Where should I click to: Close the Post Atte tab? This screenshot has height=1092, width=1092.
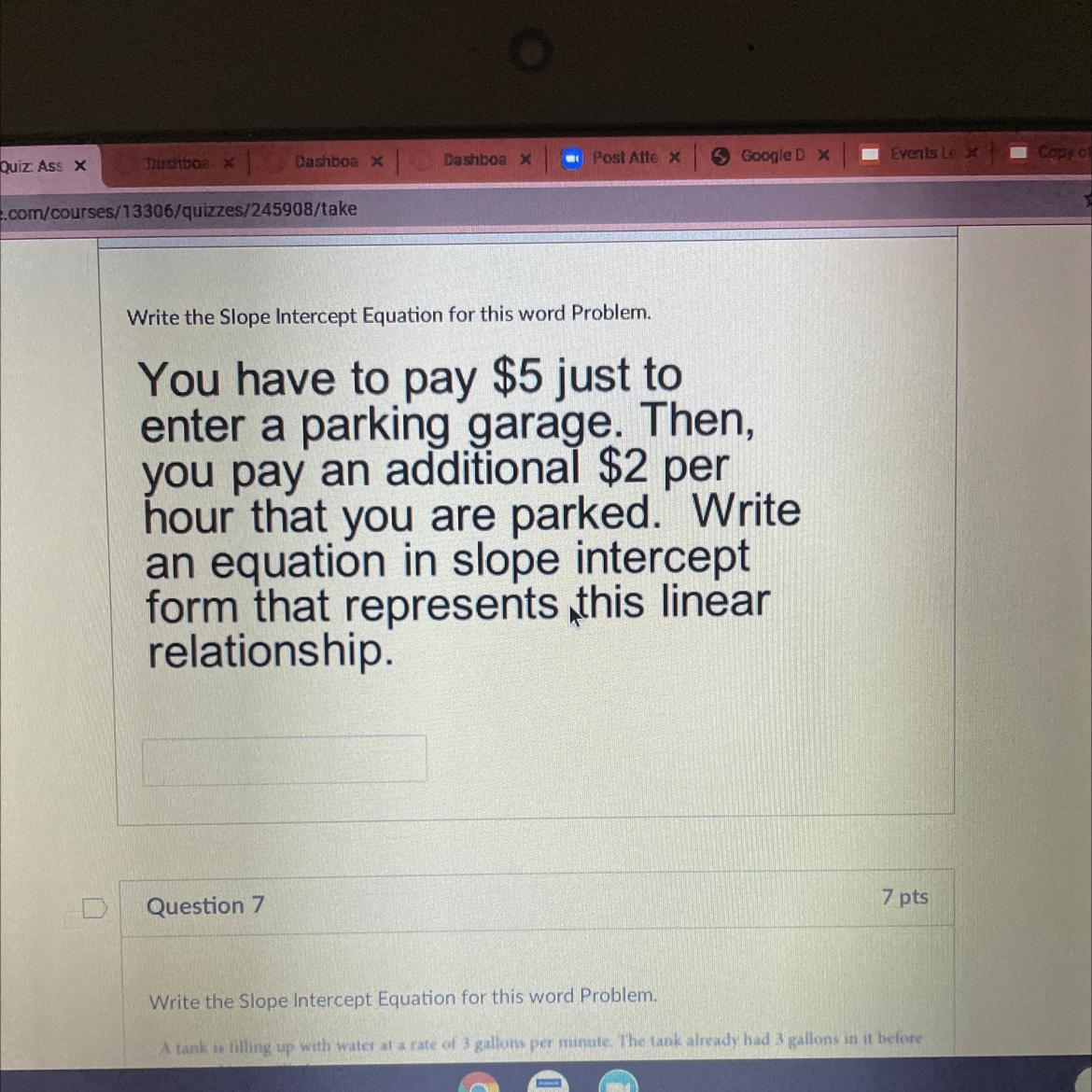point(675,158)
